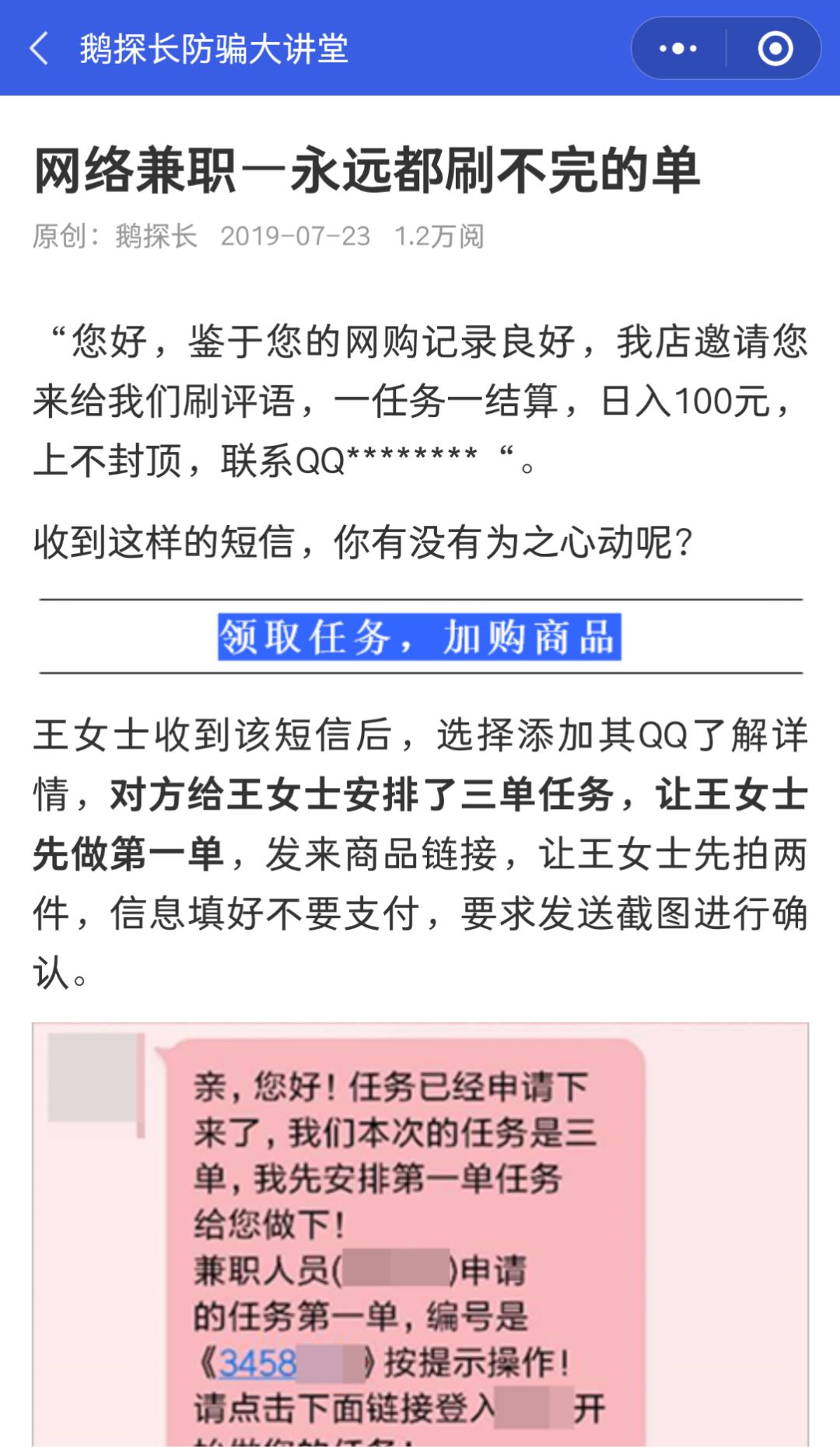Select the pink chat screenshot image
Viewport: 840px width, 1447px height.
point(420,1229)
